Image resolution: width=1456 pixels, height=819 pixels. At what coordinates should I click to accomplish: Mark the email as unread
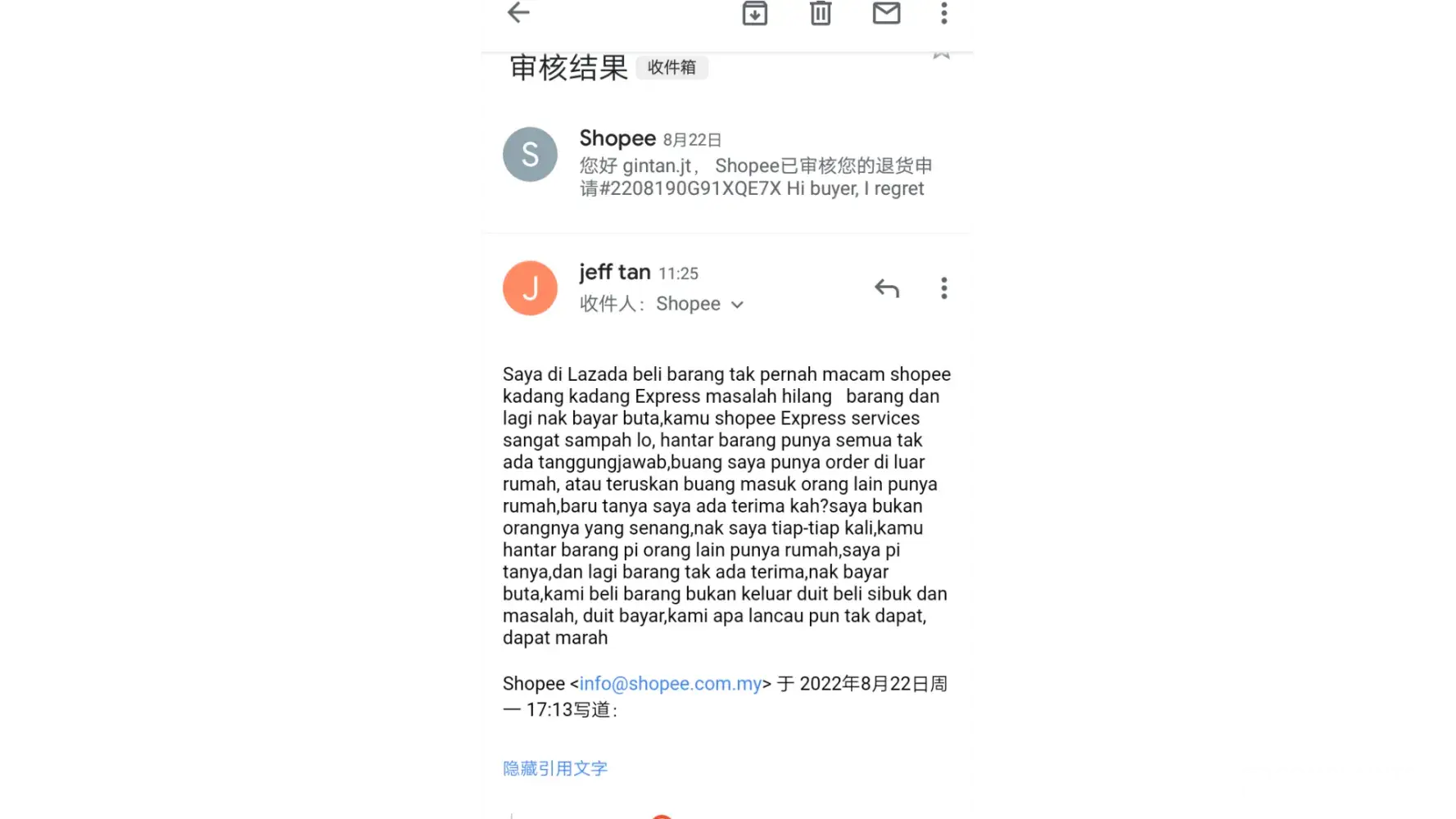click(x=886, y=13)
